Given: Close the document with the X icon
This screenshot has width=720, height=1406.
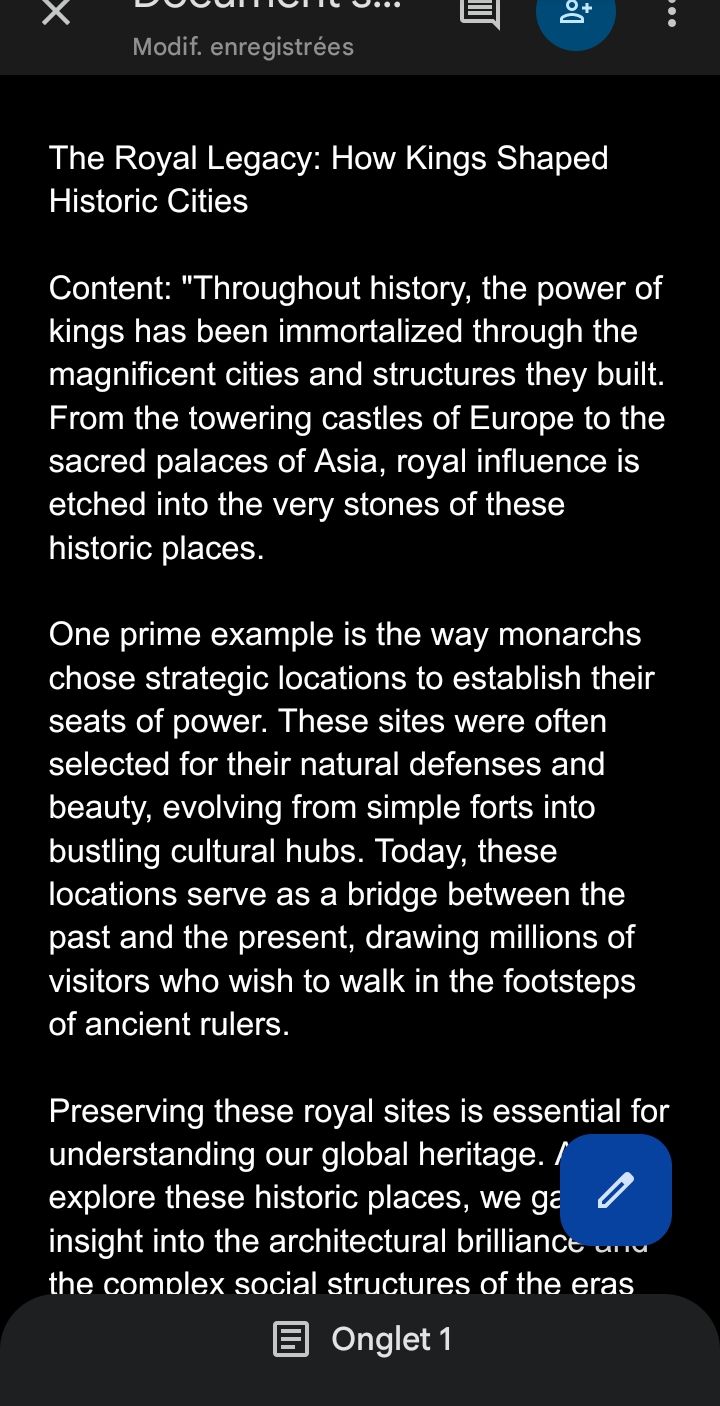Looking at the screenshot, I should [56, 13].
